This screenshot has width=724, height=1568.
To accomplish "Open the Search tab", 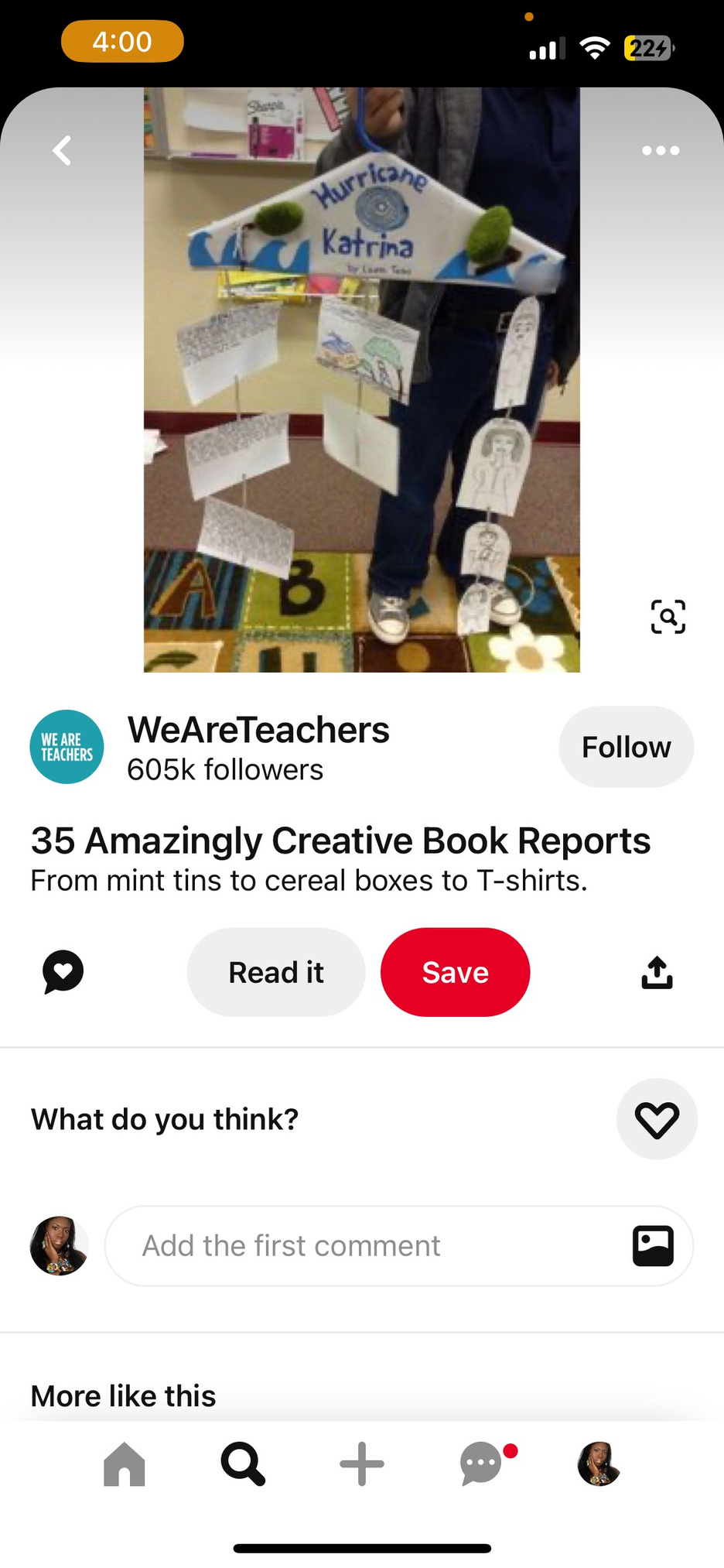I will coord(243,1464).
